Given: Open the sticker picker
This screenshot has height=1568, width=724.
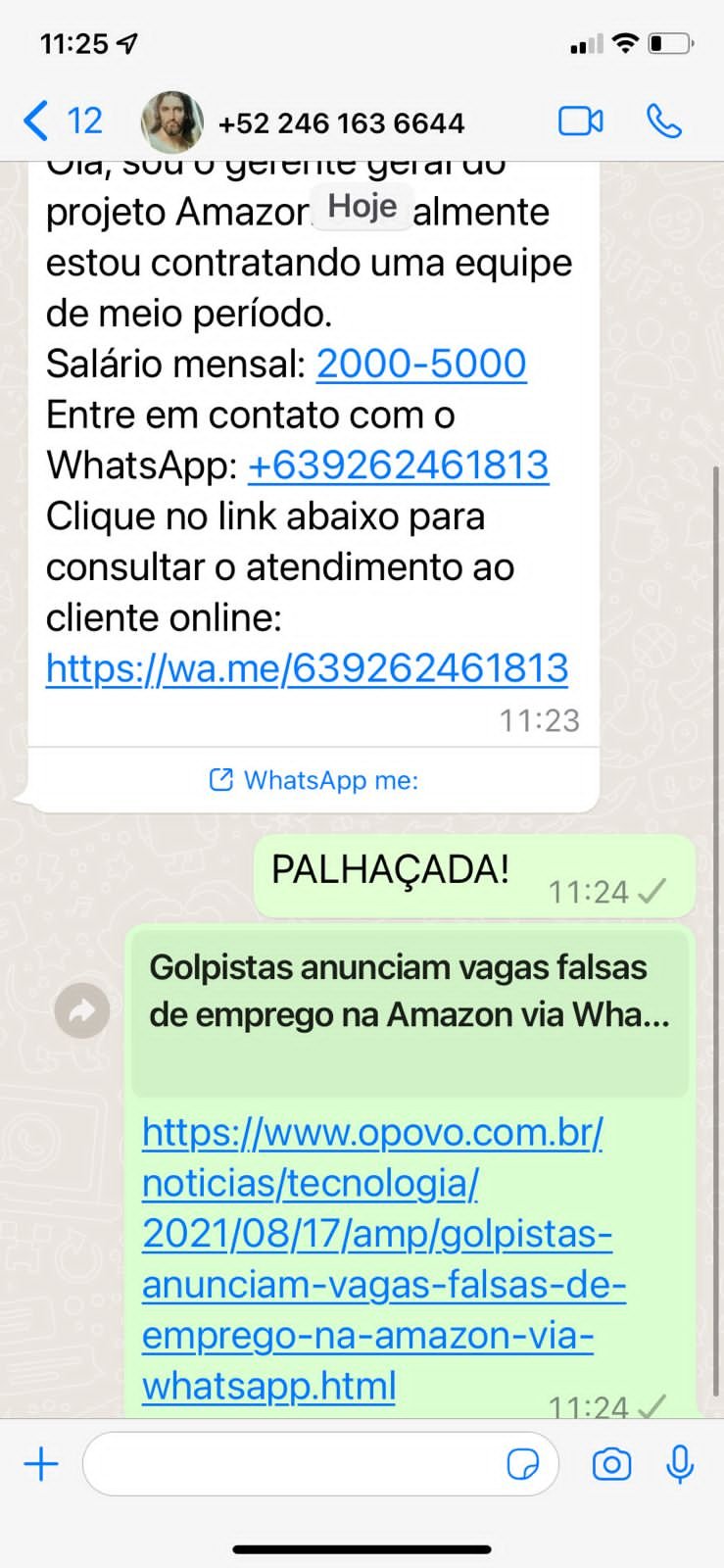Looking at the screenshot, I should (x=523, y=1465).
